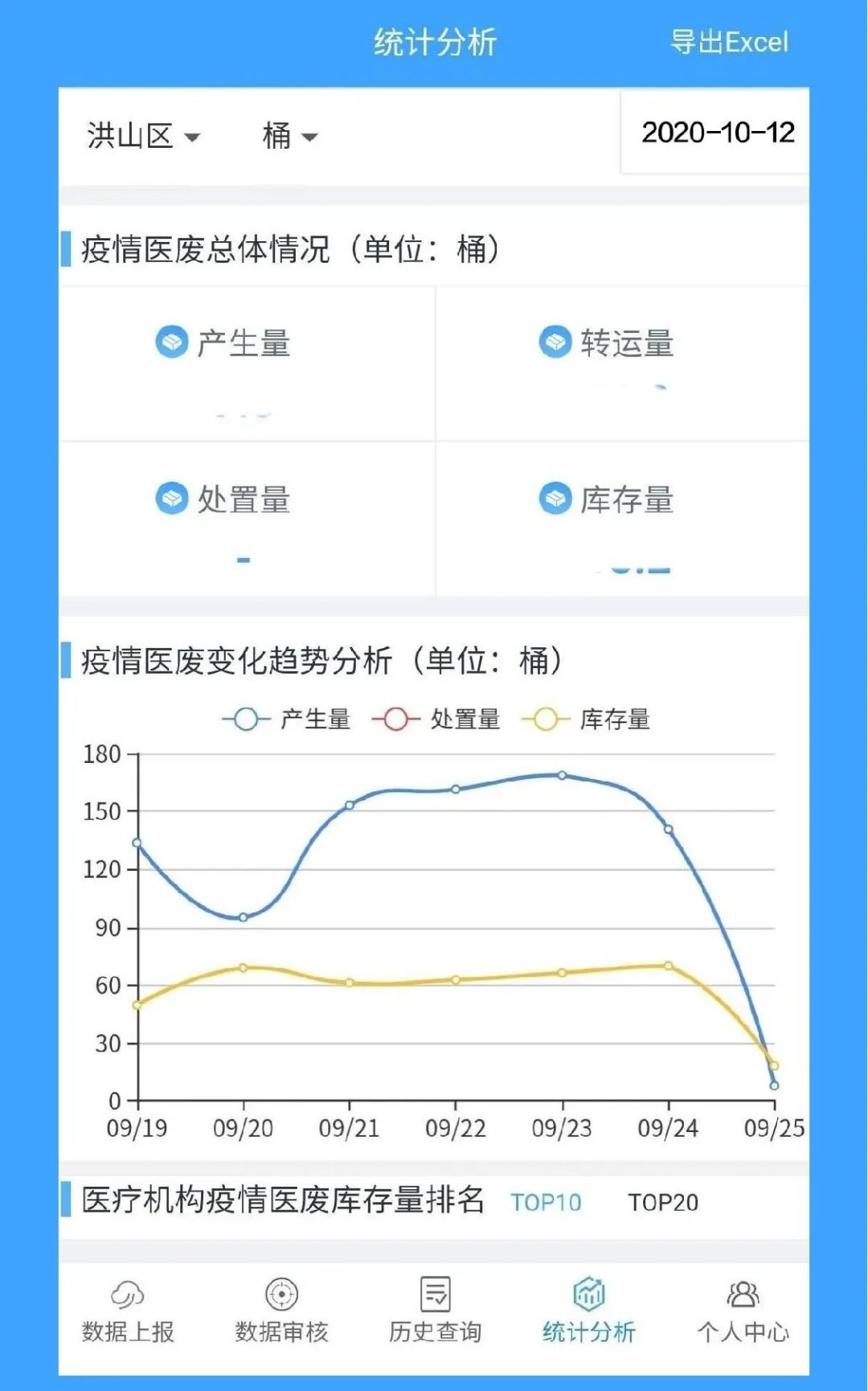
Task: Go to the 数据上报 tab
Action: [128, 1311]
